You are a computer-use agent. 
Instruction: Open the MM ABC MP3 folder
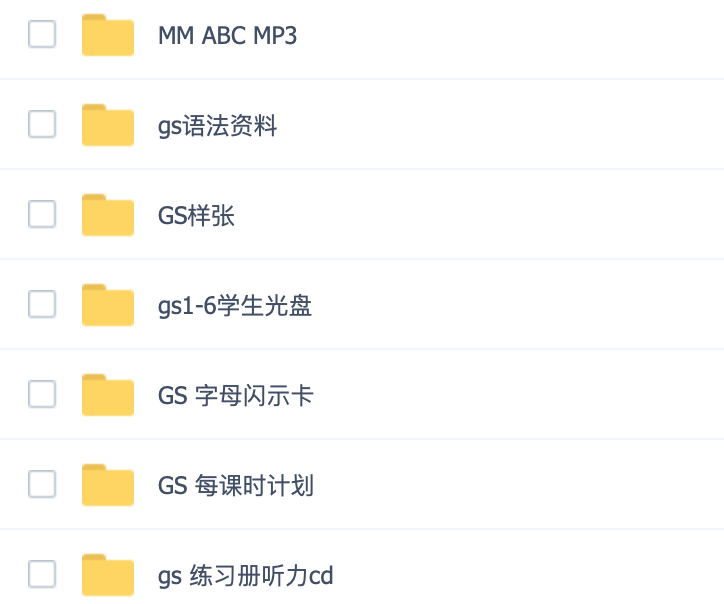click(x=227, y=36)
